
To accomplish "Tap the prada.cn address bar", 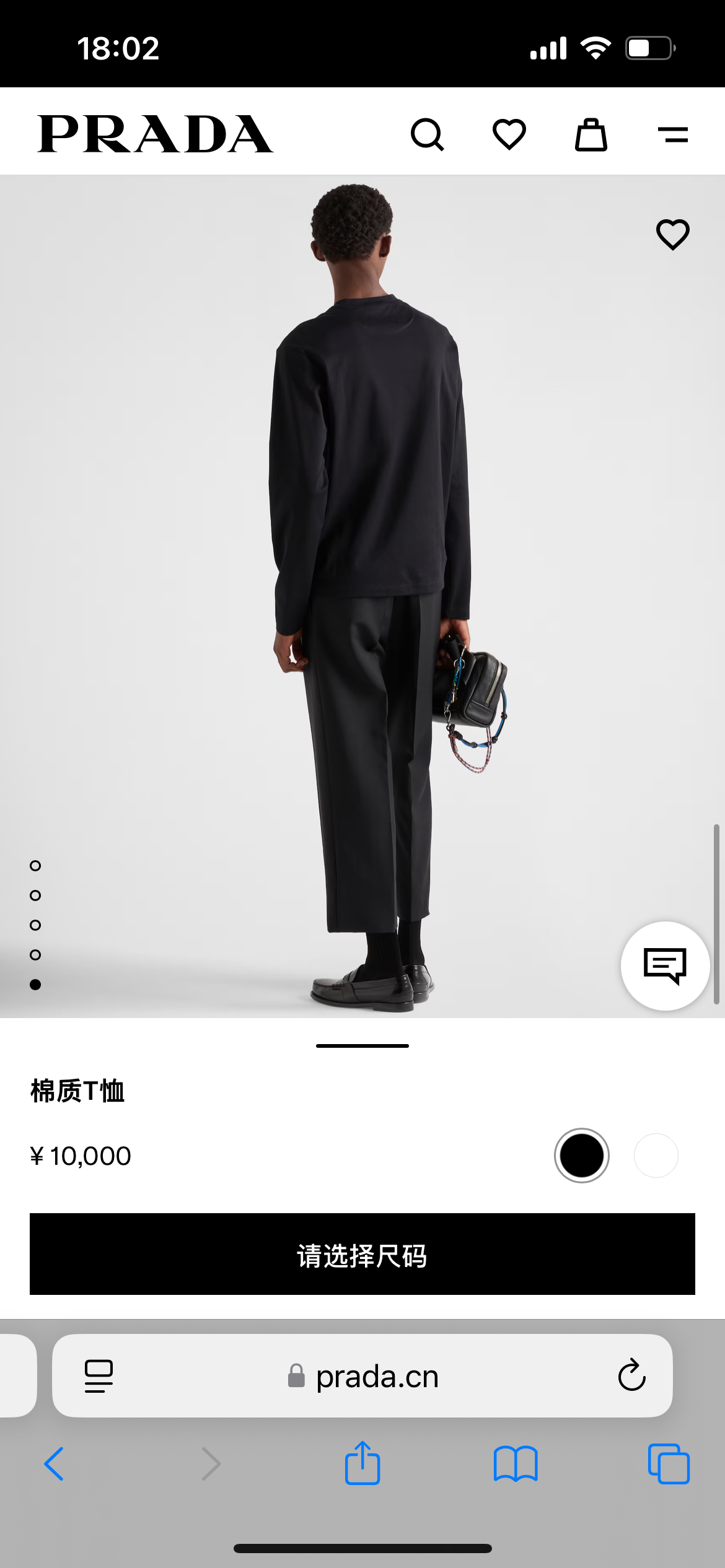I will pos(377,1376).
